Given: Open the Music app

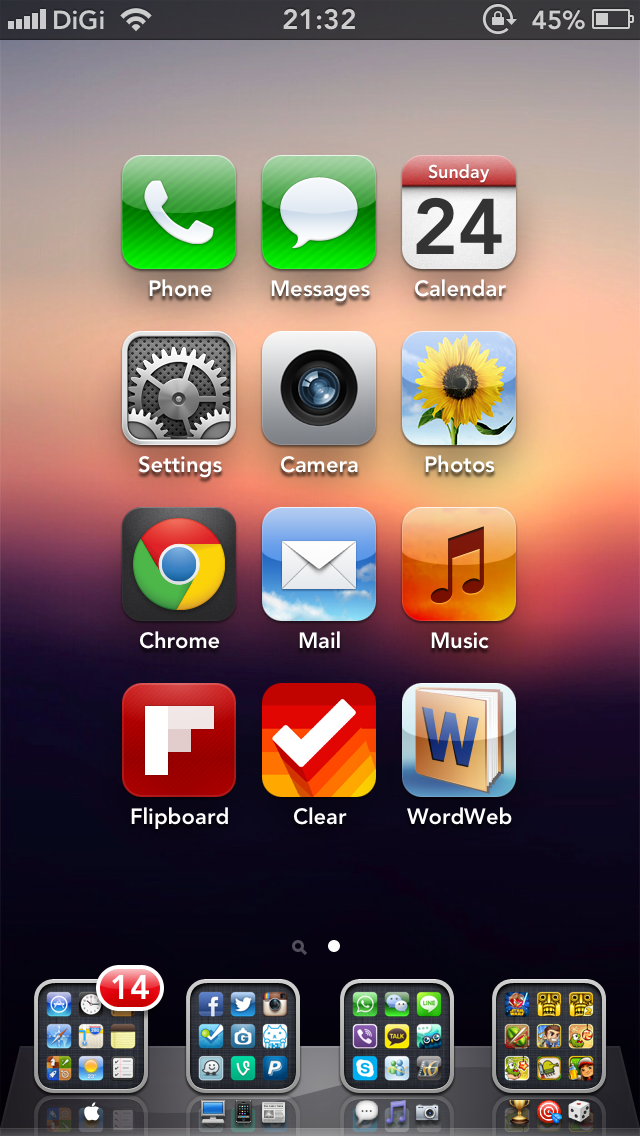Looking at the screenshot, I should [x=459, y=565].
